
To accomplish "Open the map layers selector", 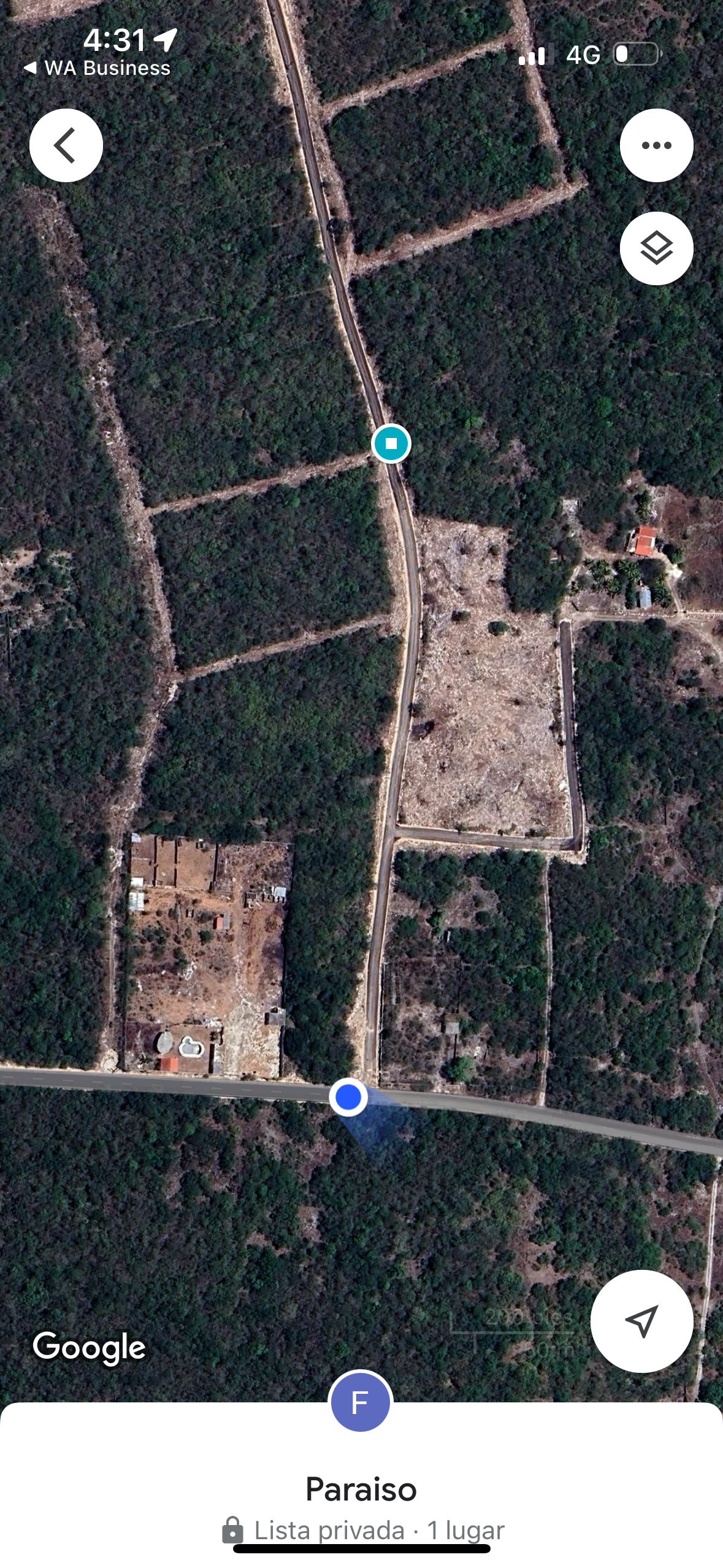I will (x=656, y=248).
